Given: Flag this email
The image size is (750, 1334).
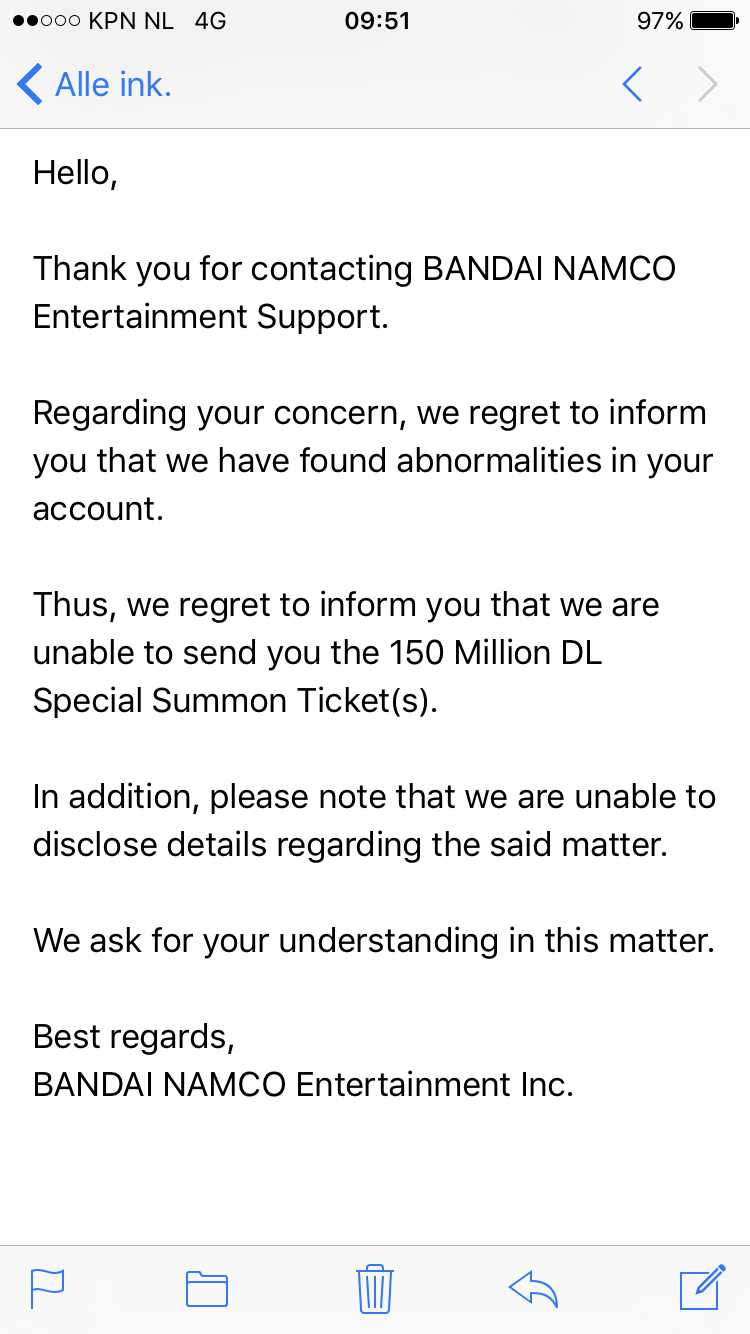Looking at the screenshot, I should (48, 1288).
